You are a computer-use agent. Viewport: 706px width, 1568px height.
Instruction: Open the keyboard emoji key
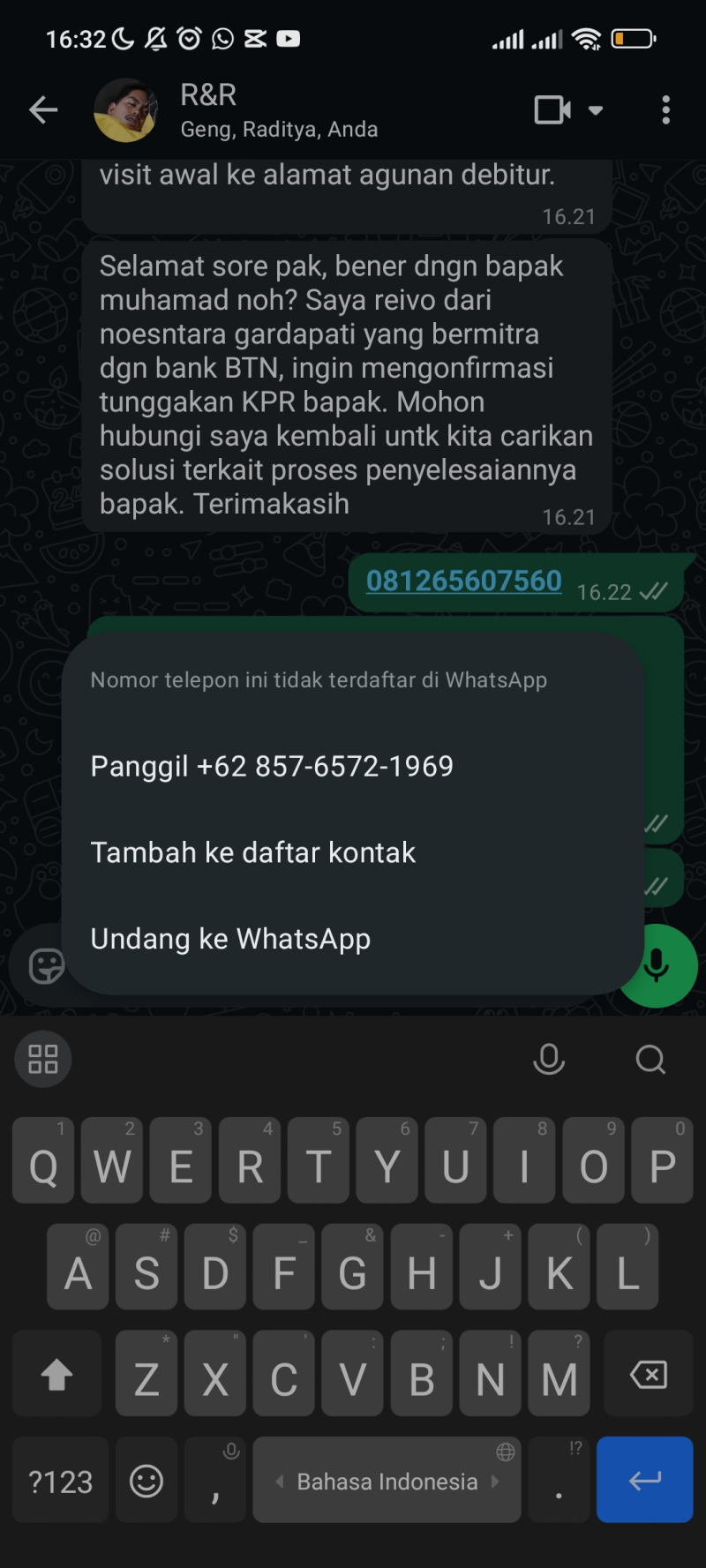coord(146,1481)
